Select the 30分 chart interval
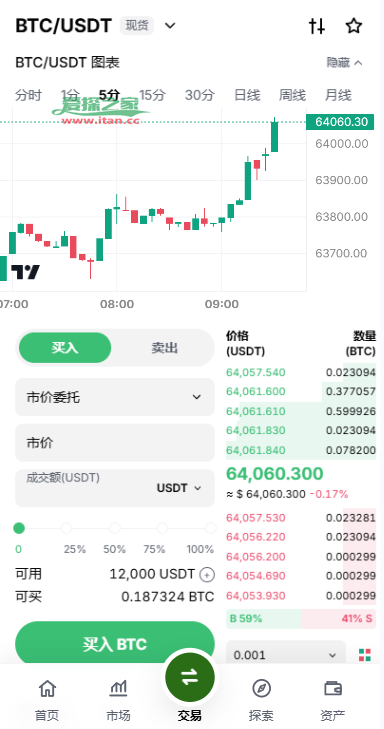The width and height of the screenshot is (384, 729). pos(200,95)
